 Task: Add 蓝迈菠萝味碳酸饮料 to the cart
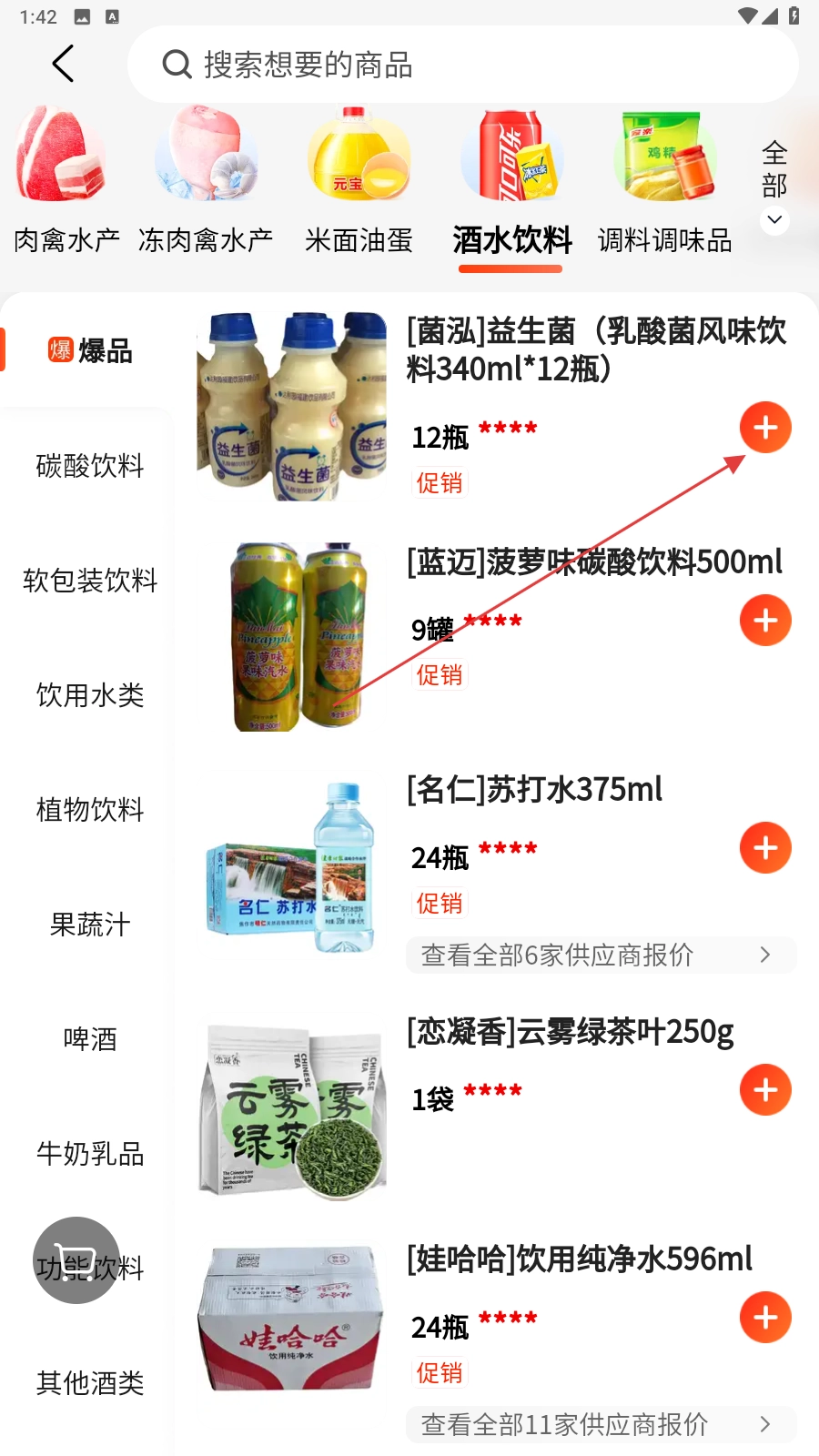pos(765,621)
